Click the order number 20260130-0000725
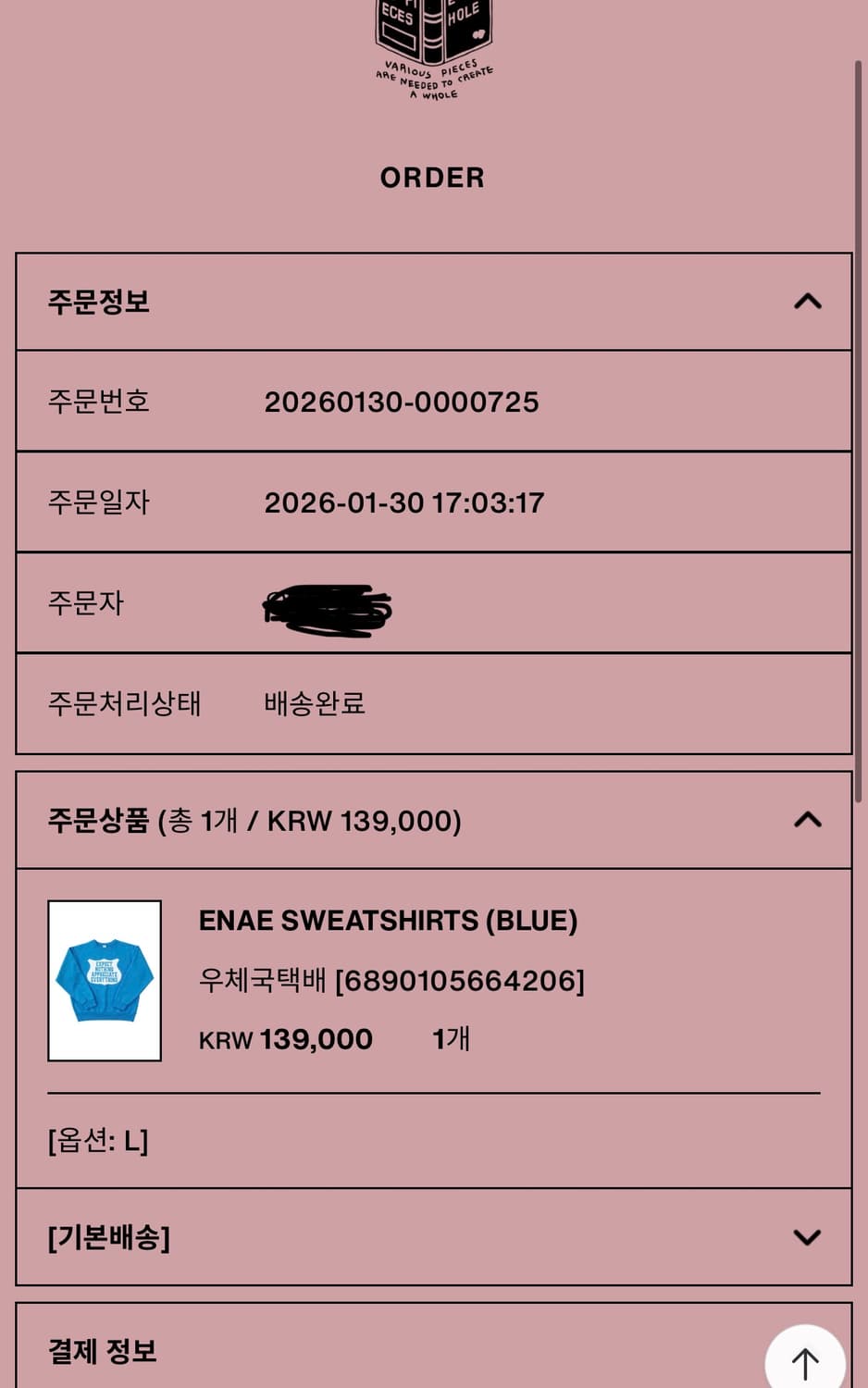 [402, 402]
